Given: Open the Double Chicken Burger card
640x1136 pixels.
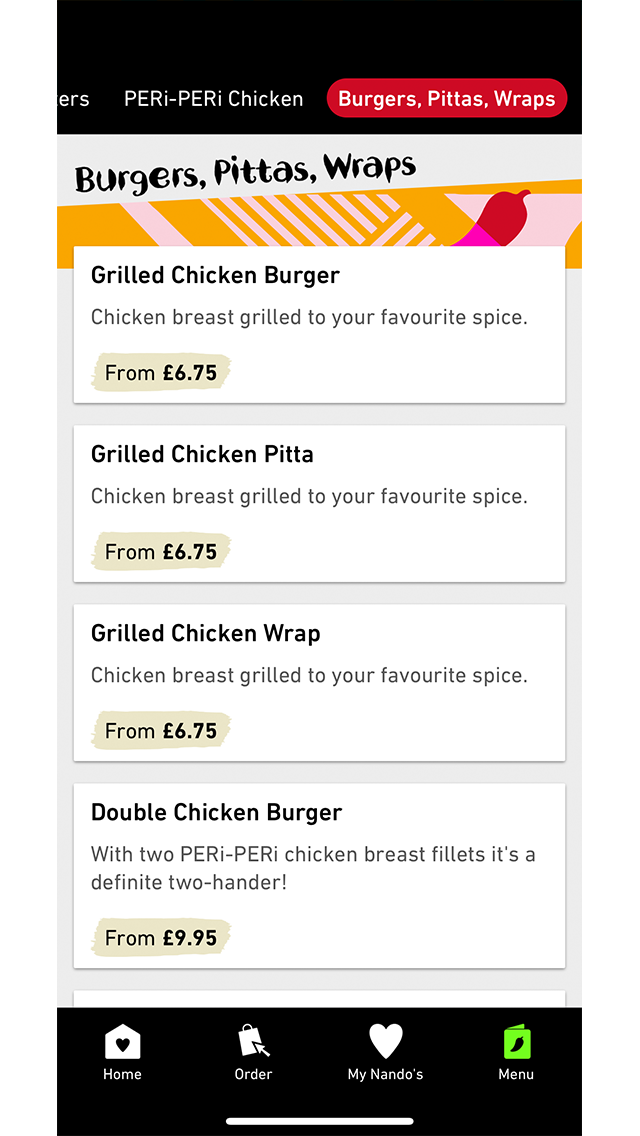Looking at the screenshot, I should 319,875.
